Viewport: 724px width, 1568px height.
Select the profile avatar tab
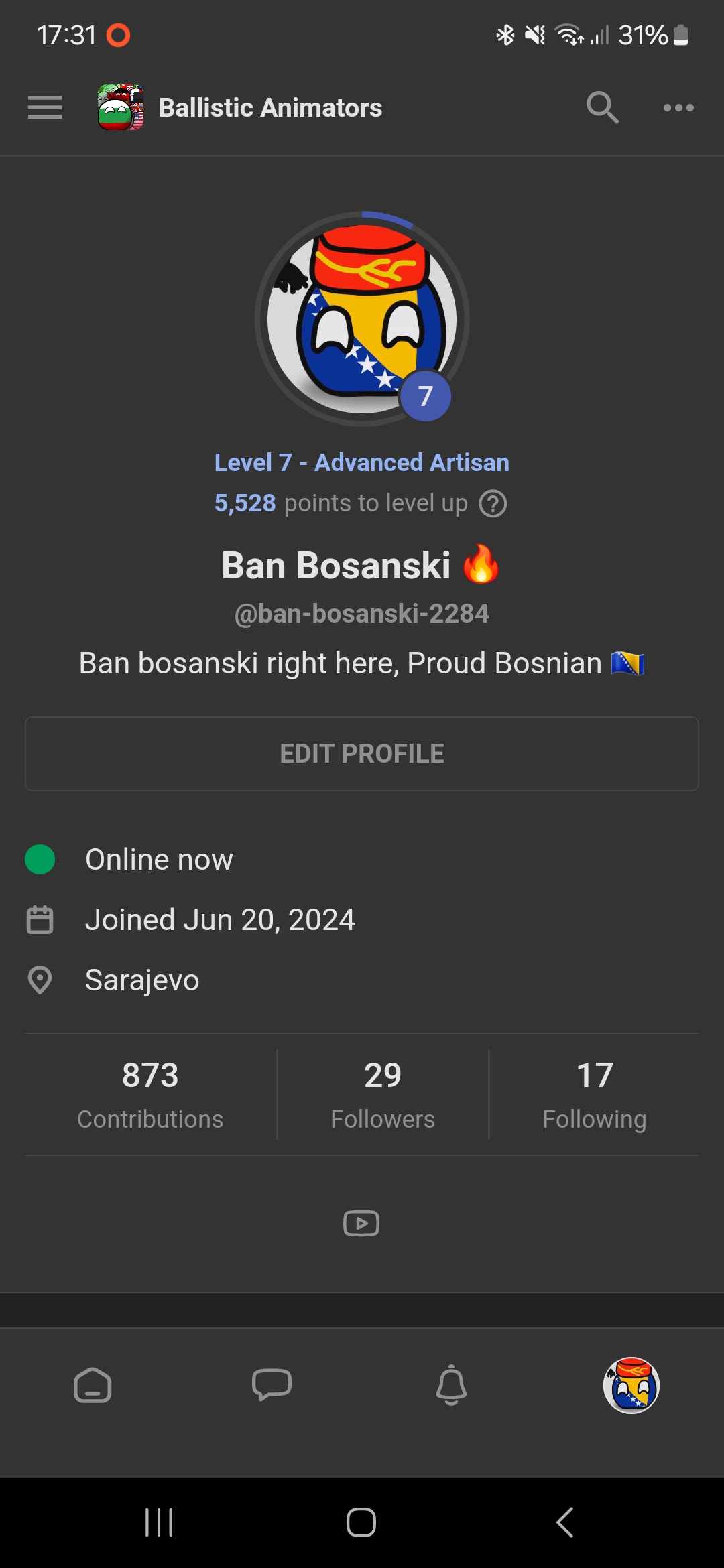pos(631,1385)
